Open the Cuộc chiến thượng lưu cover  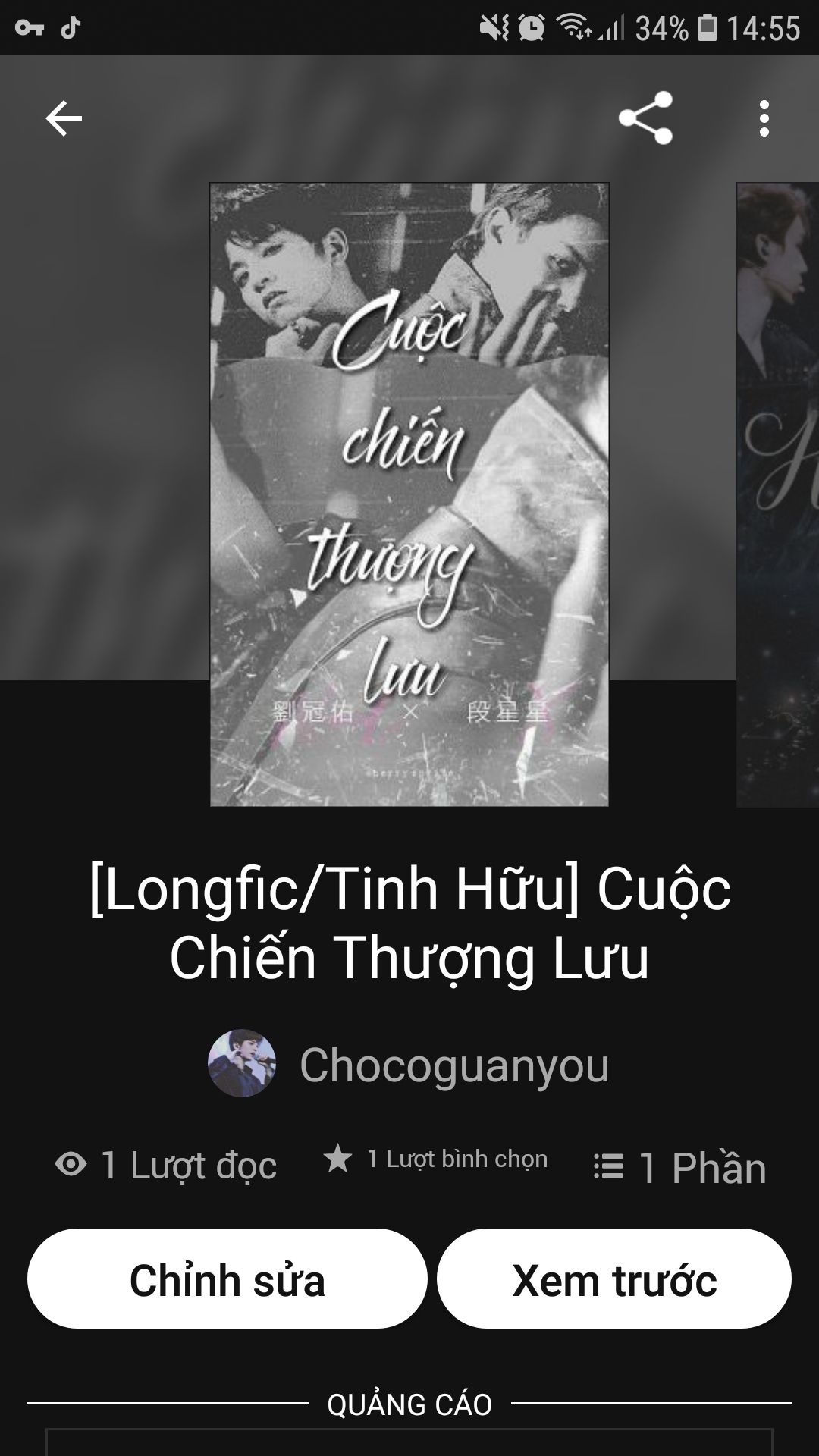pyautogui.click(x=409, y=494)
